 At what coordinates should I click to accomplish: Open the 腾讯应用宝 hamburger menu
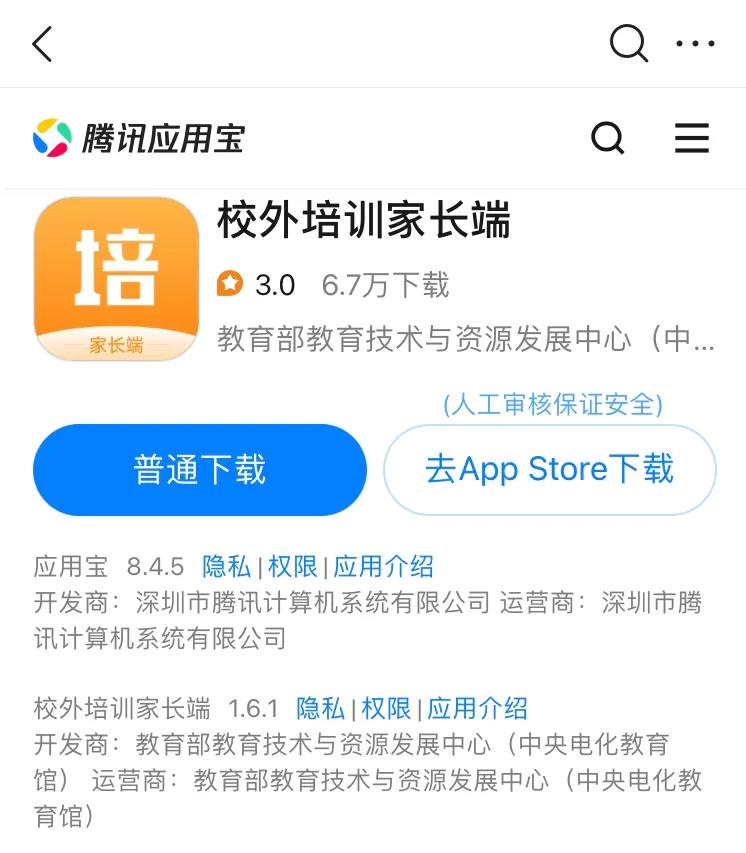[x=691, y=138]
